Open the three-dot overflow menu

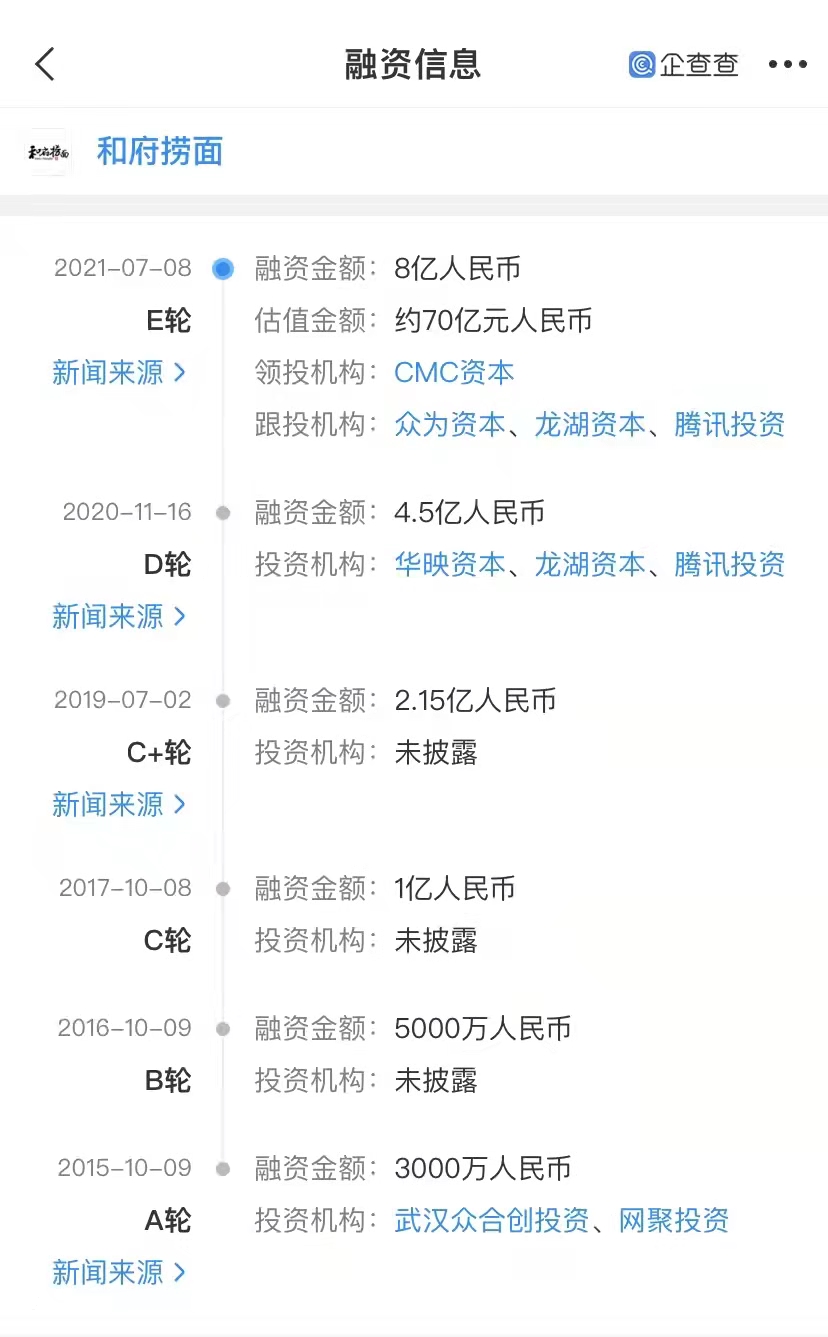click(787, 65)
